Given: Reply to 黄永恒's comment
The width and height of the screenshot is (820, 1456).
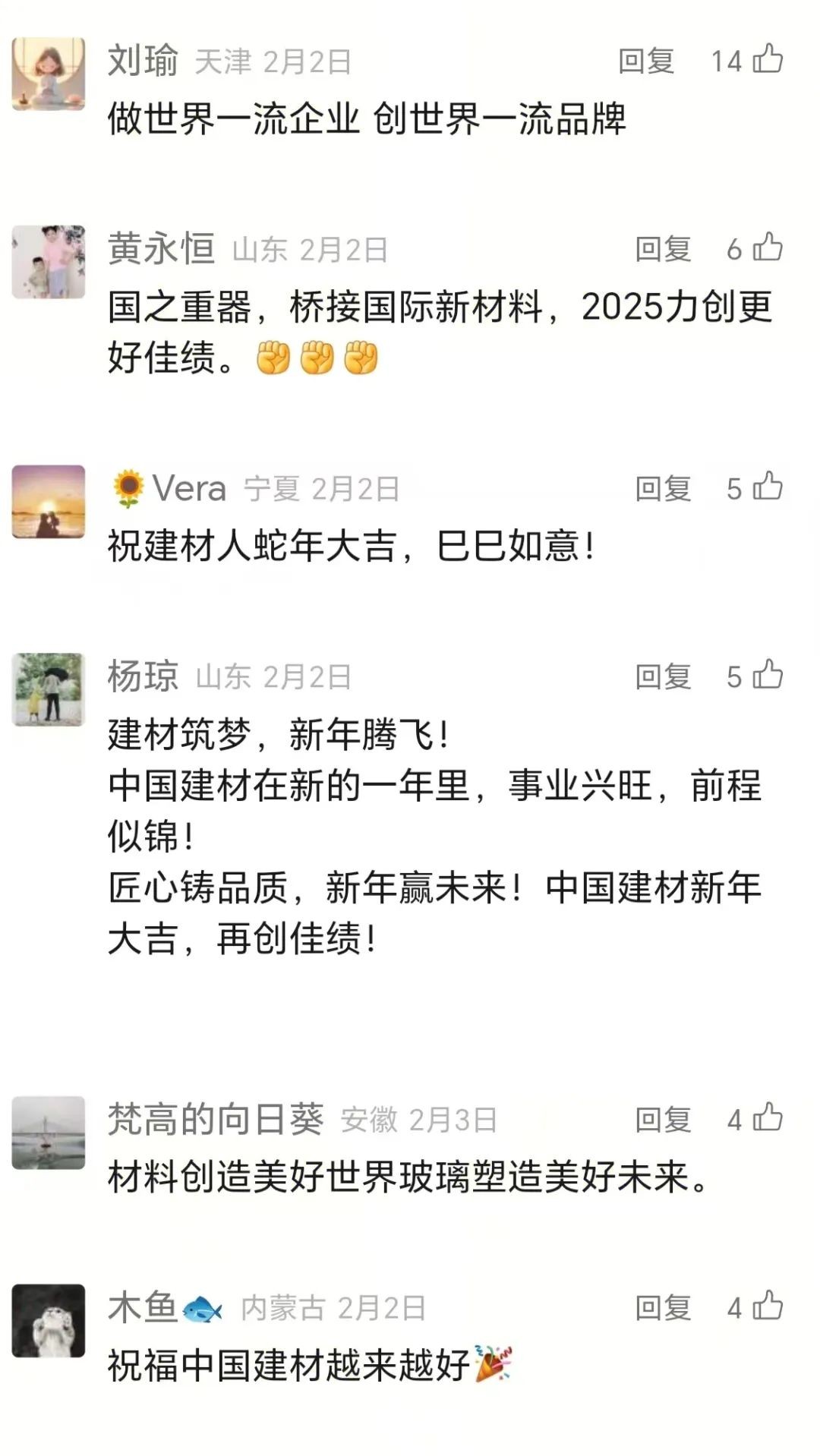Looking at the screenshot, I should tap(663, 250).
